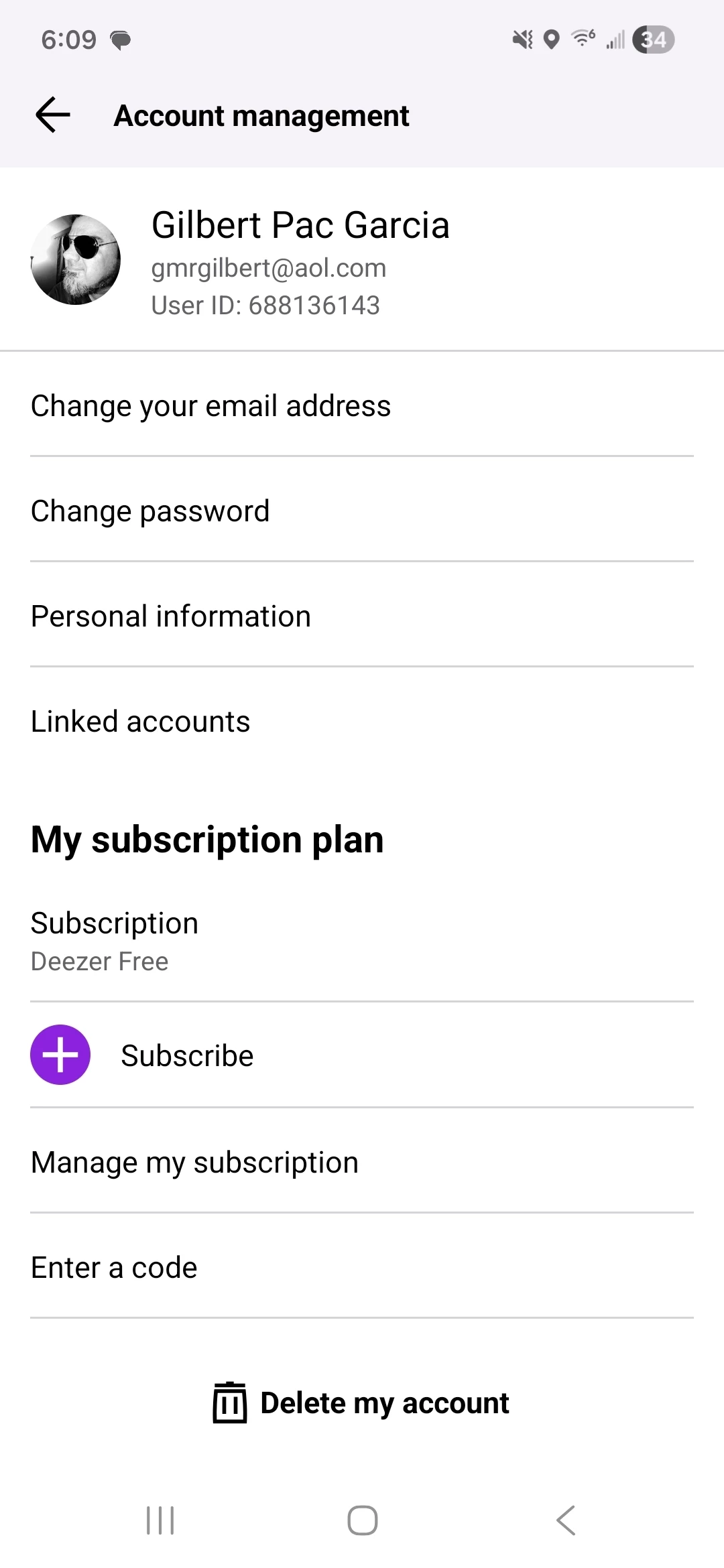The height and width of the screenshot is (1568, 724).
Task: View Personal information settings
Action: [171, 616]
